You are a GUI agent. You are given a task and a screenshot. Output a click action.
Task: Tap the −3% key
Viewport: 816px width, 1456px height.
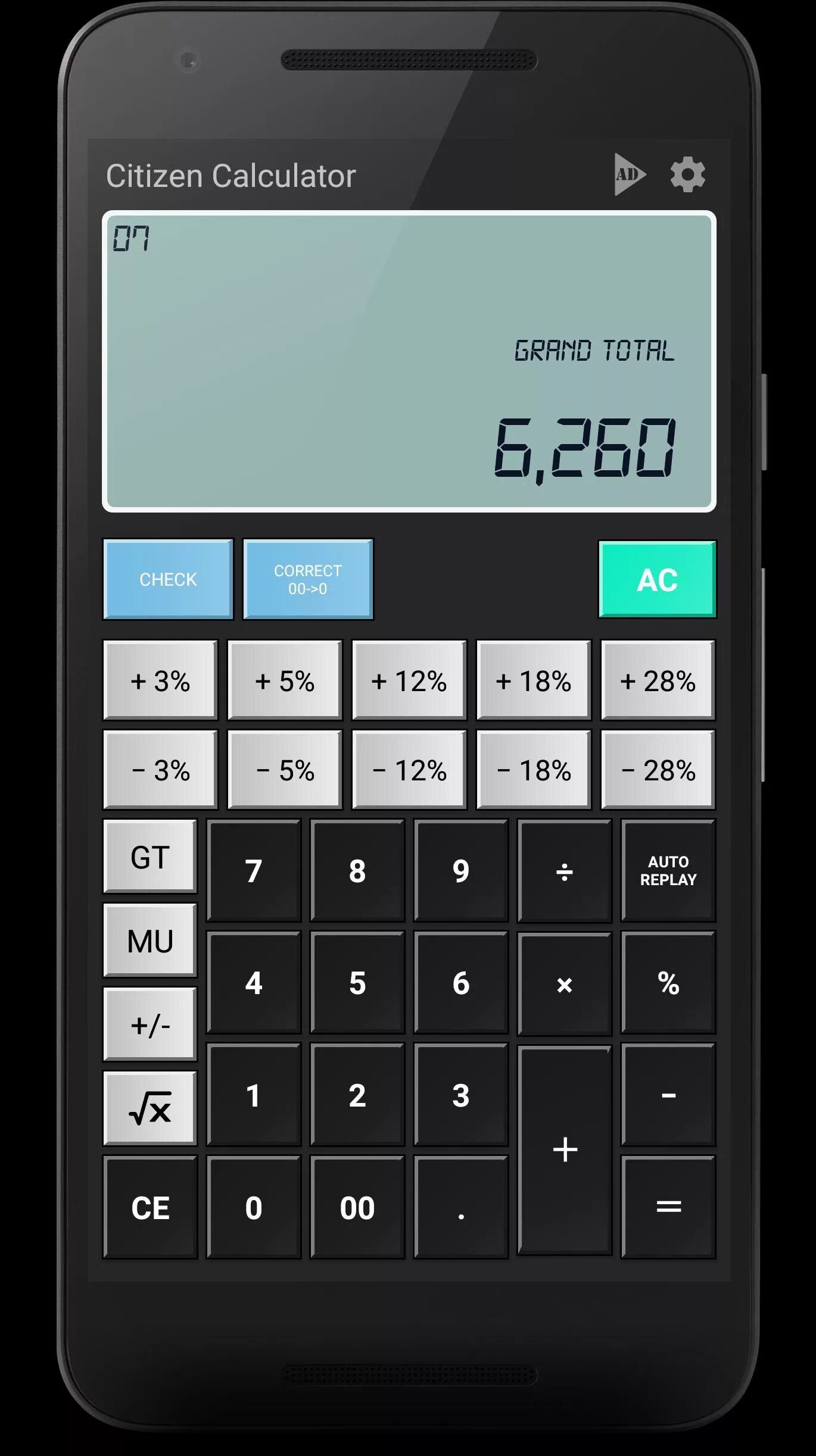tap(160, 770)
